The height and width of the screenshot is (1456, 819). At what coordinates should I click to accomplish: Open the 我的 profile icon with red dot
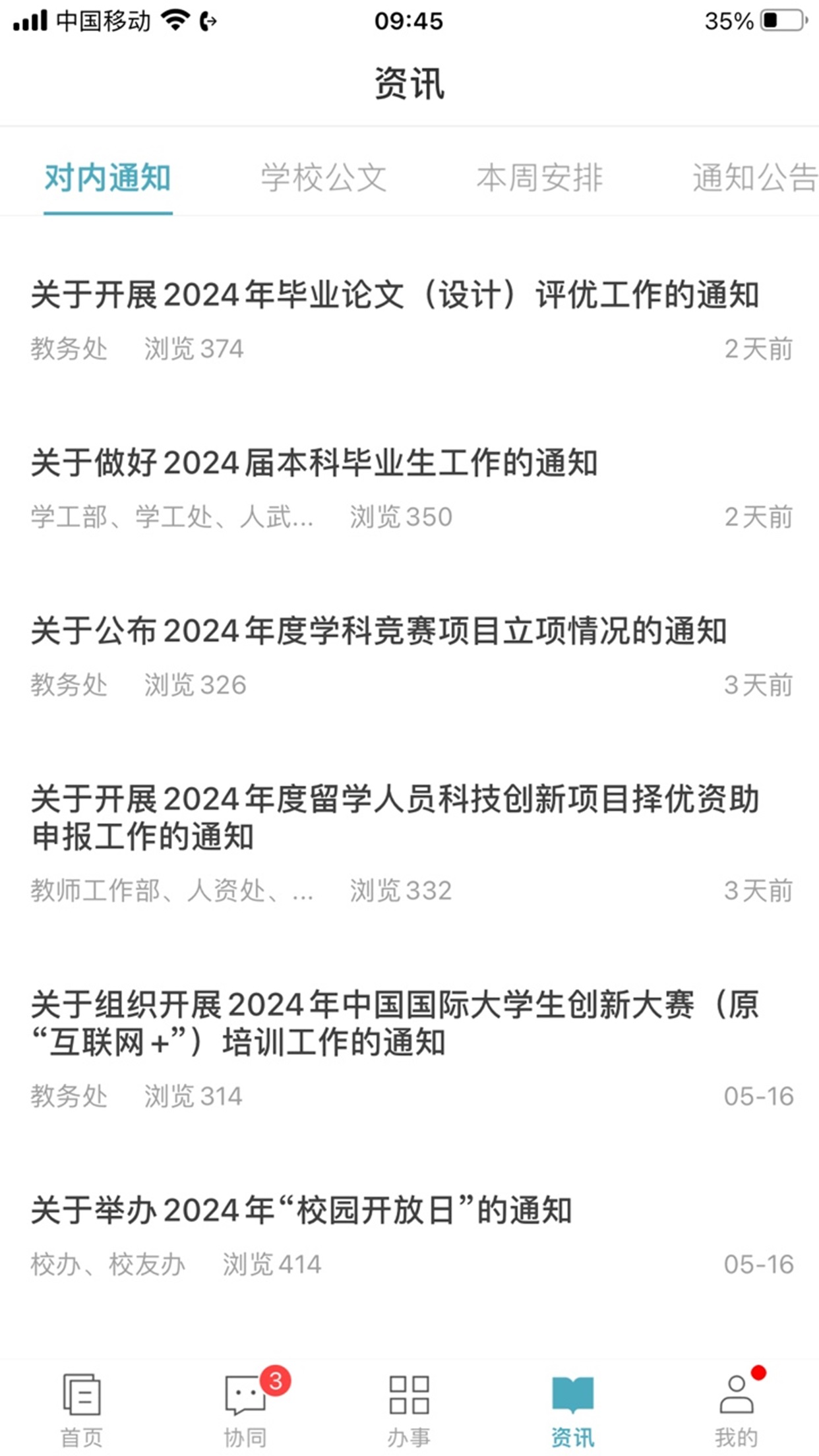coord(736,1399)
